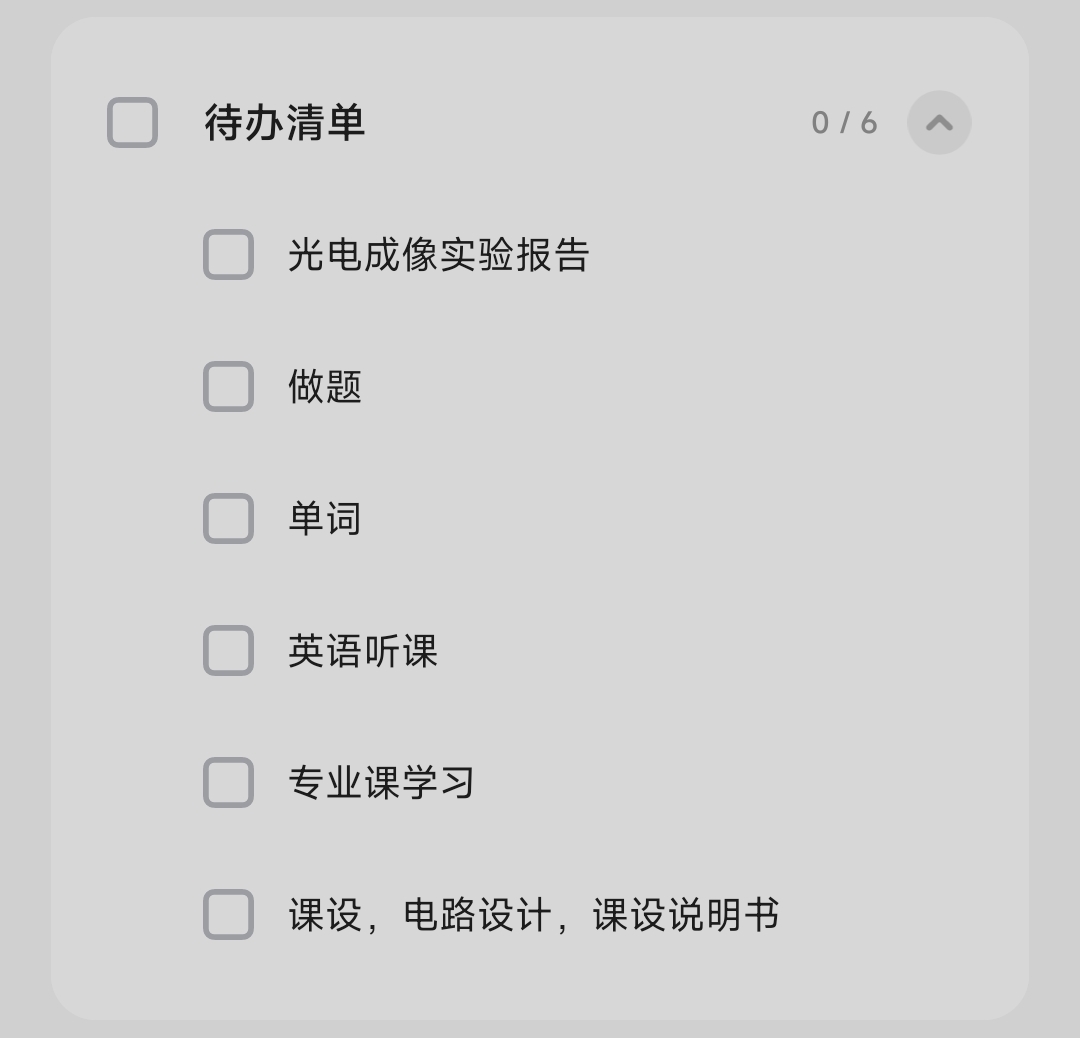Check the 课设，电路设计，课设说明书 item

click(228, 915)
